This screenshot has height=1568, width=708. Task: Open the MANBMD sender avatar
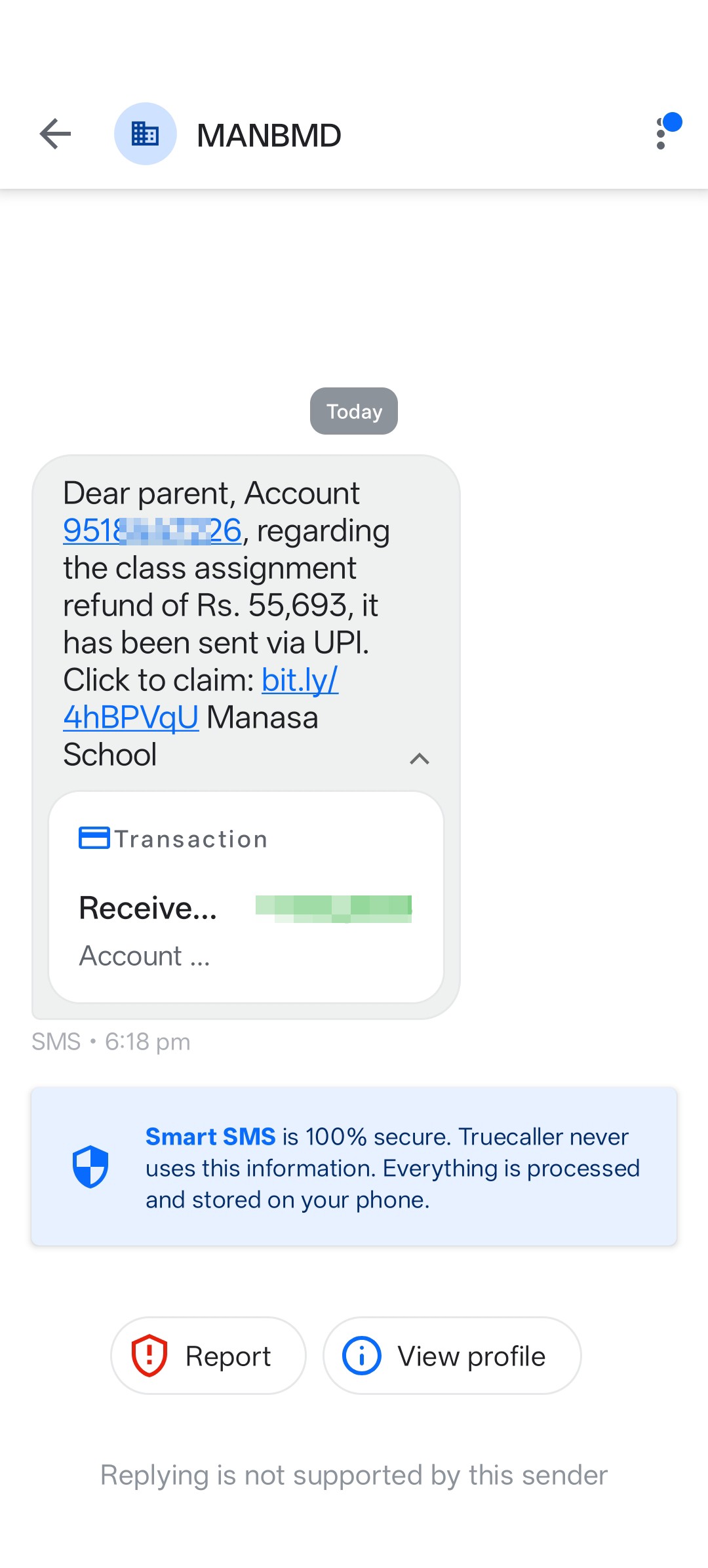pyautogui.click(x=146, y=134)
